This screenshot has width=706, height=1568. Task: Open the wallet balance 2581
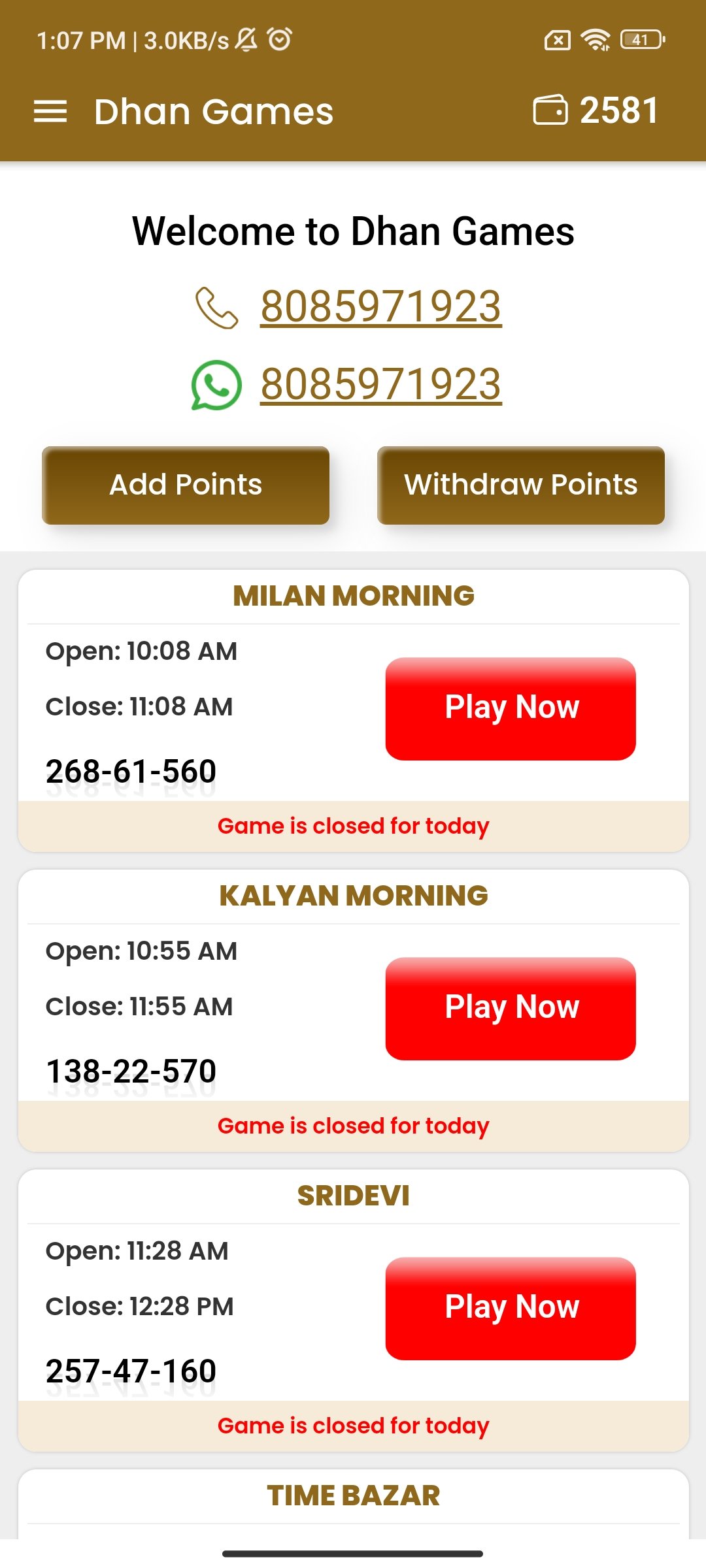596,110
